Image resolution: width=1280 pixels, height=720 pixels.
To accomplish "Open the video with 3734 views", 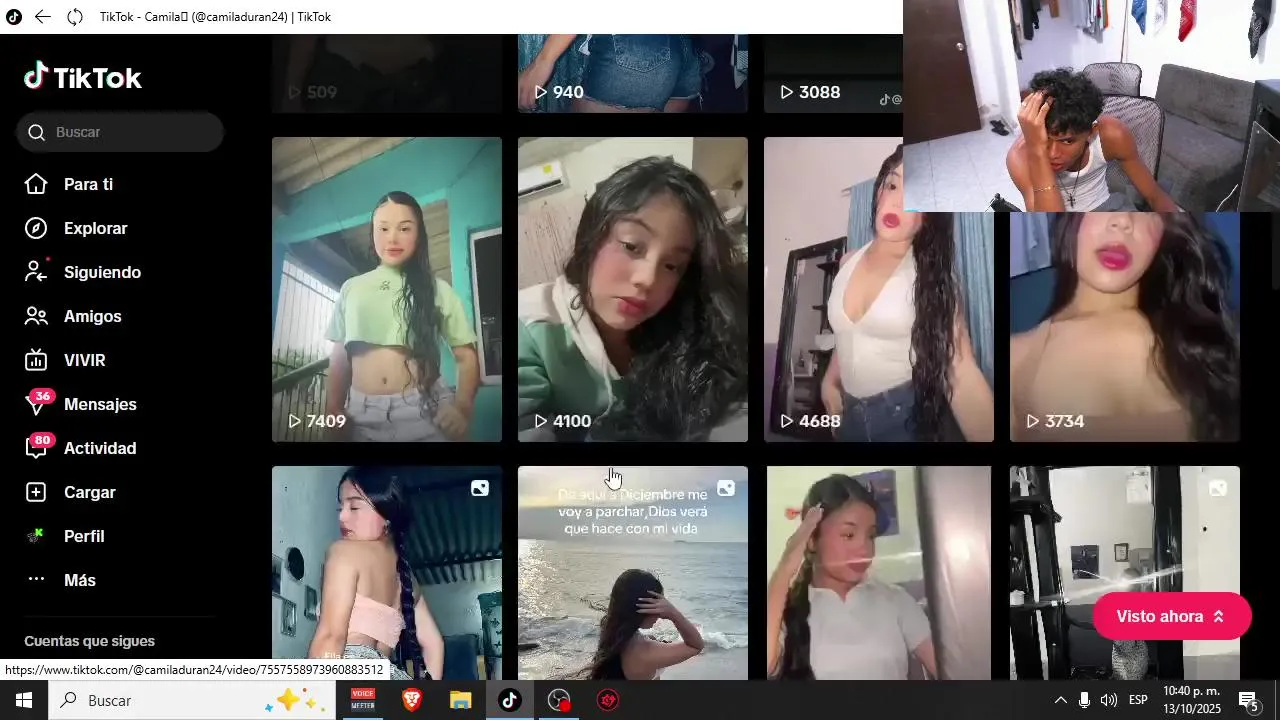I will tap(1124, 320).
